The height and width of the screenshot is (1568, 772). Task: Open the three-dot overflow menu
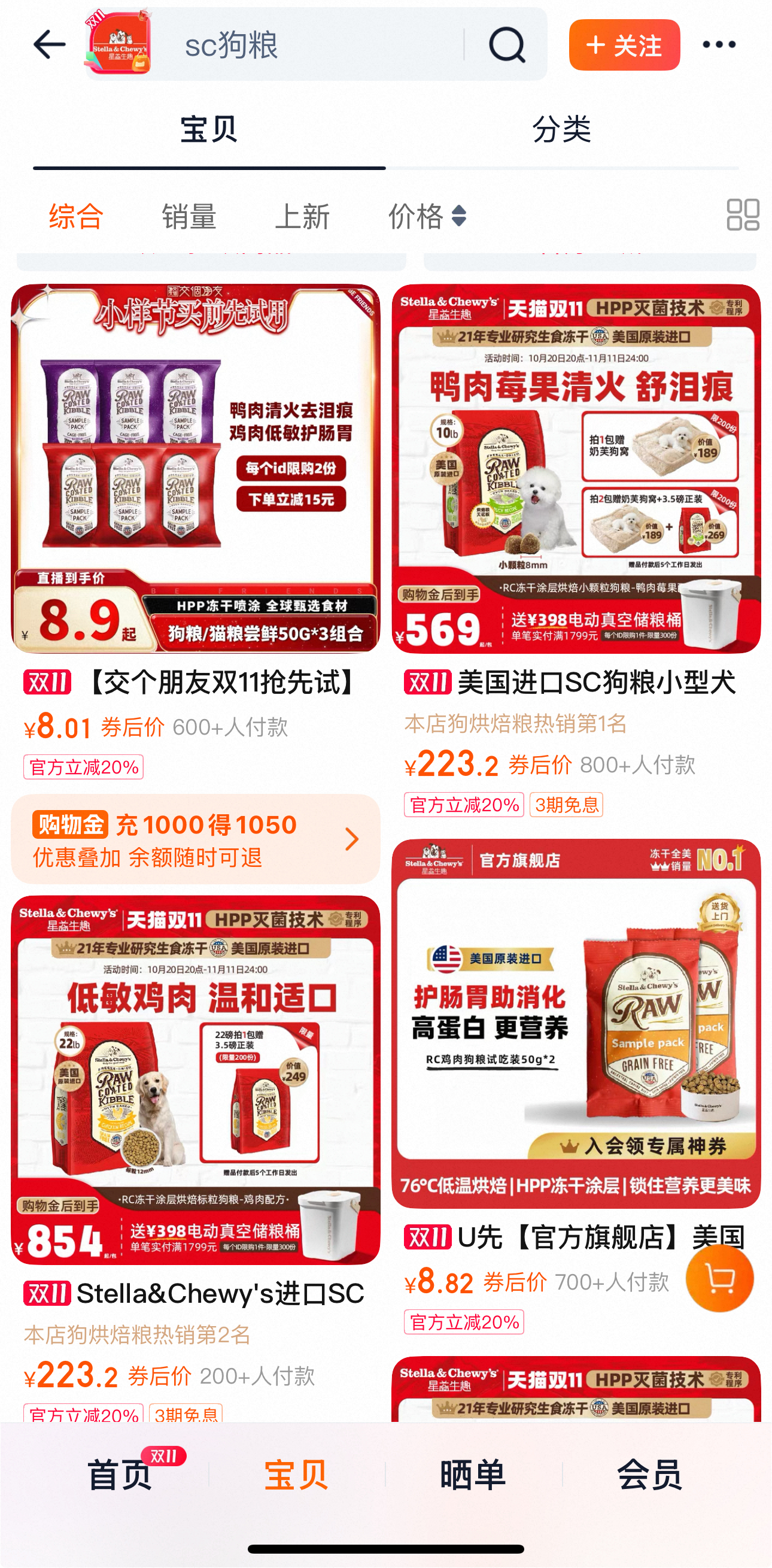tap(719, 45)
